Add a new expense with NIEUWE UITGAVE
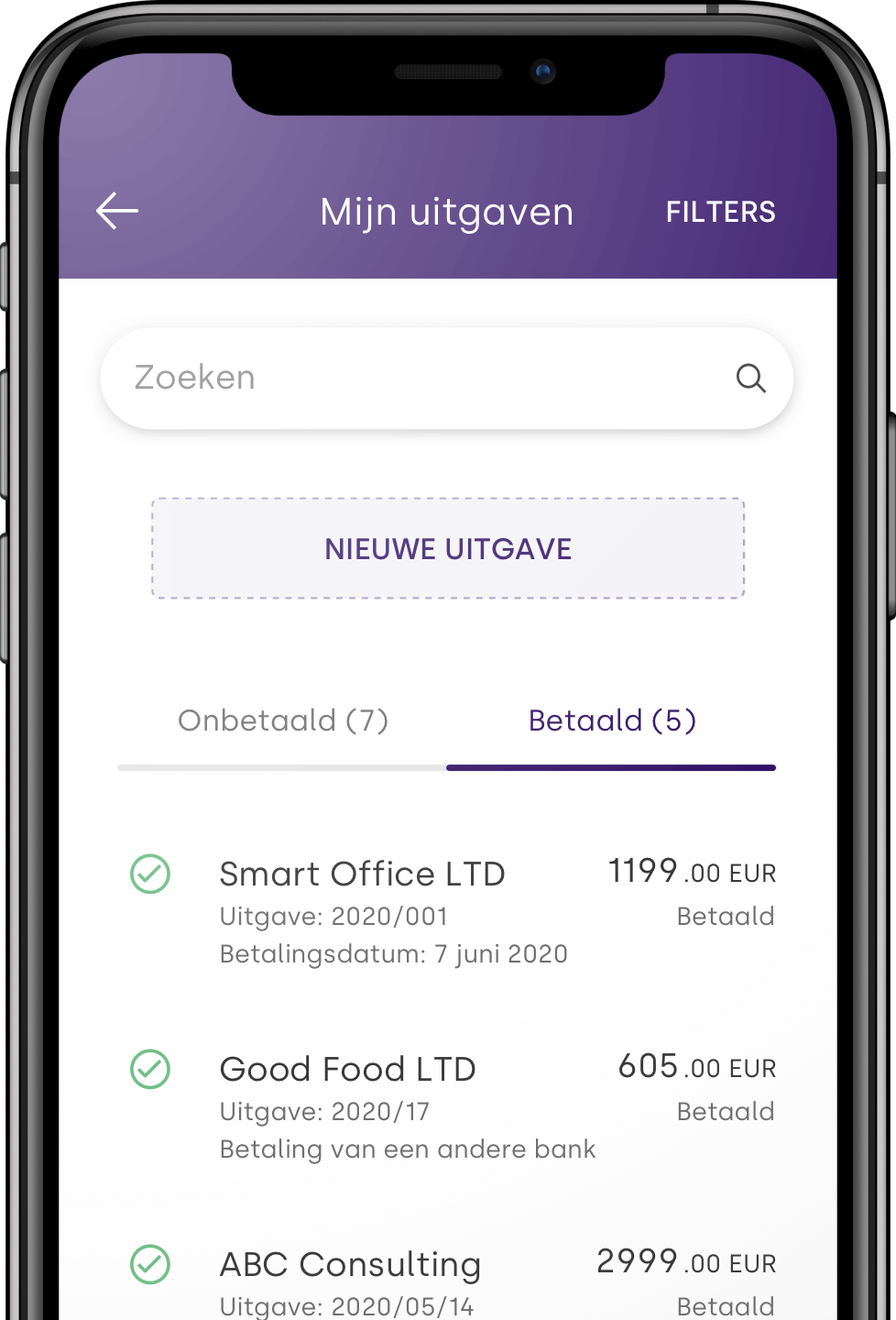This screenshot has height=1320, width=896. [448, 549]
